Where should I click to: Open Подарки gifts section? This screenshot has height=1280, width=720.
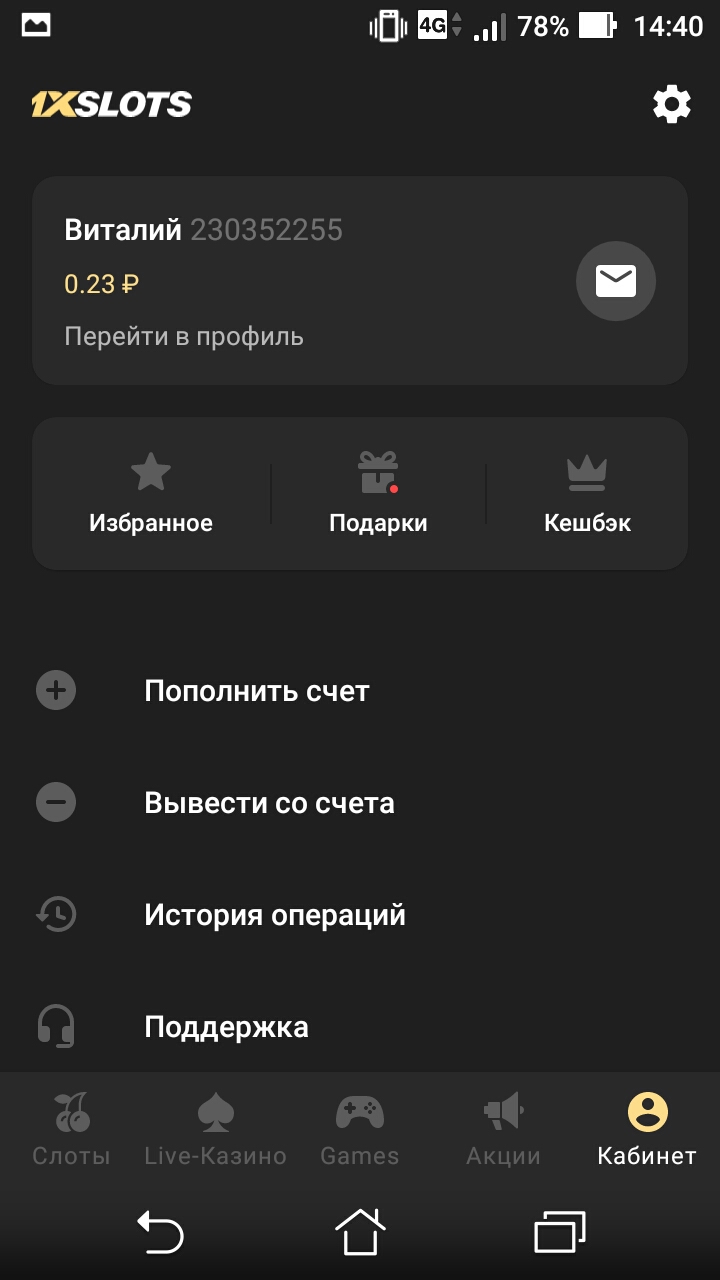click(378, 494)
